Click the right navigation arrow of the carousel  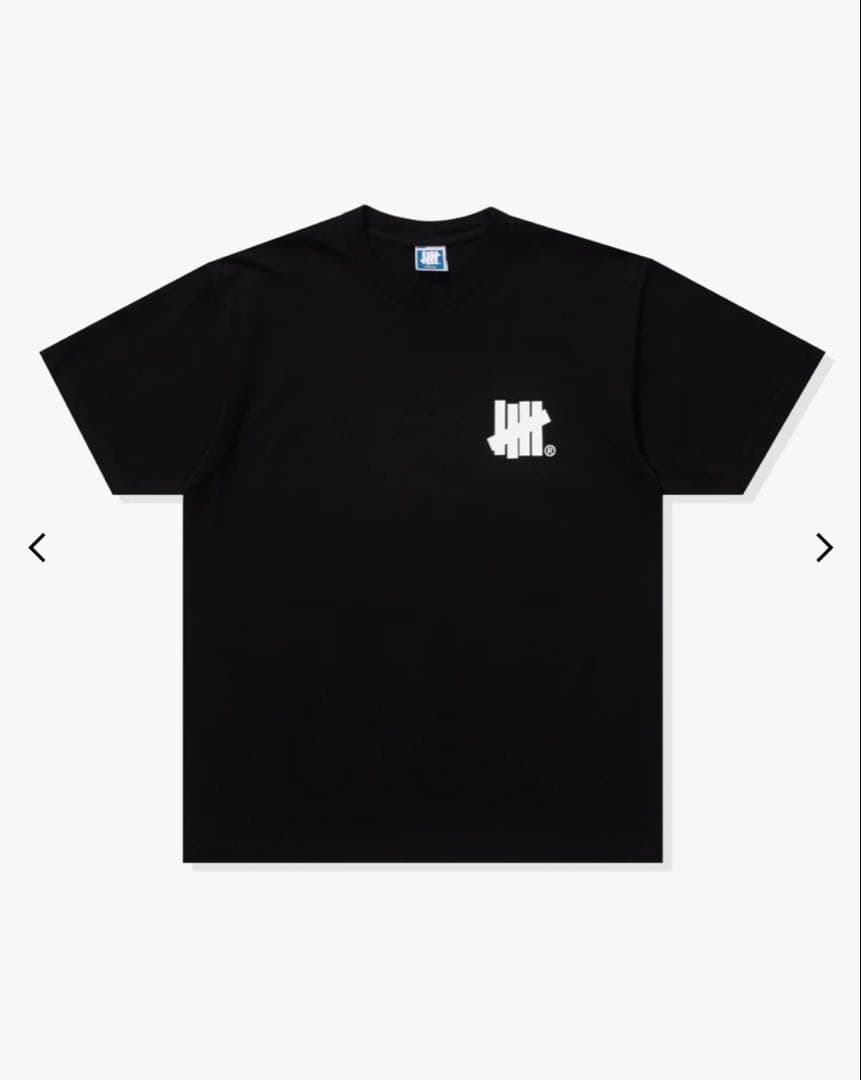(823, 547)
